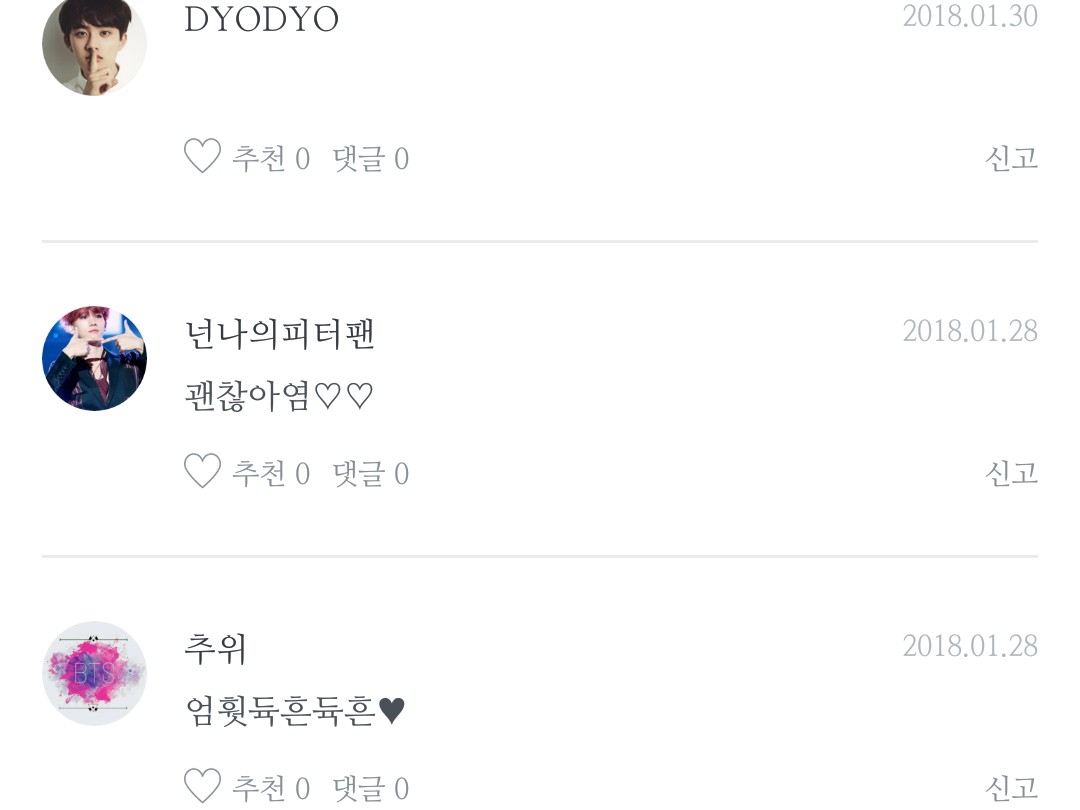Report 추위's comment via 신고
This screenshot has height=810, width=1080.
click(1011, 788)
